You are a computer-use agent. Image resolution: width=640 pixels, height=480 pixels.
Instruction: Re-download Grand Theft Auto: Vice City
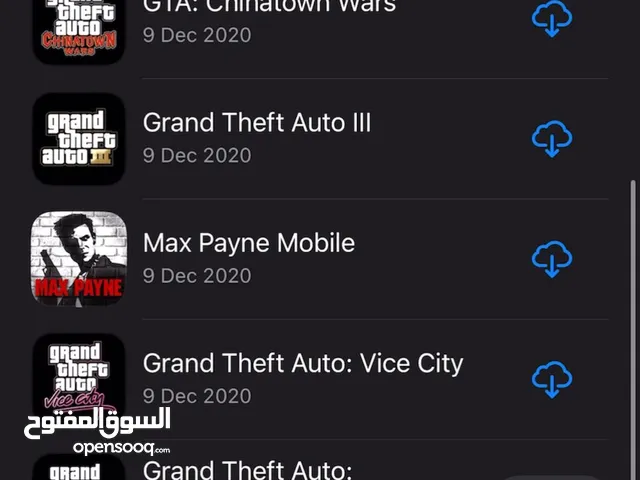click(x=551, y=378)
